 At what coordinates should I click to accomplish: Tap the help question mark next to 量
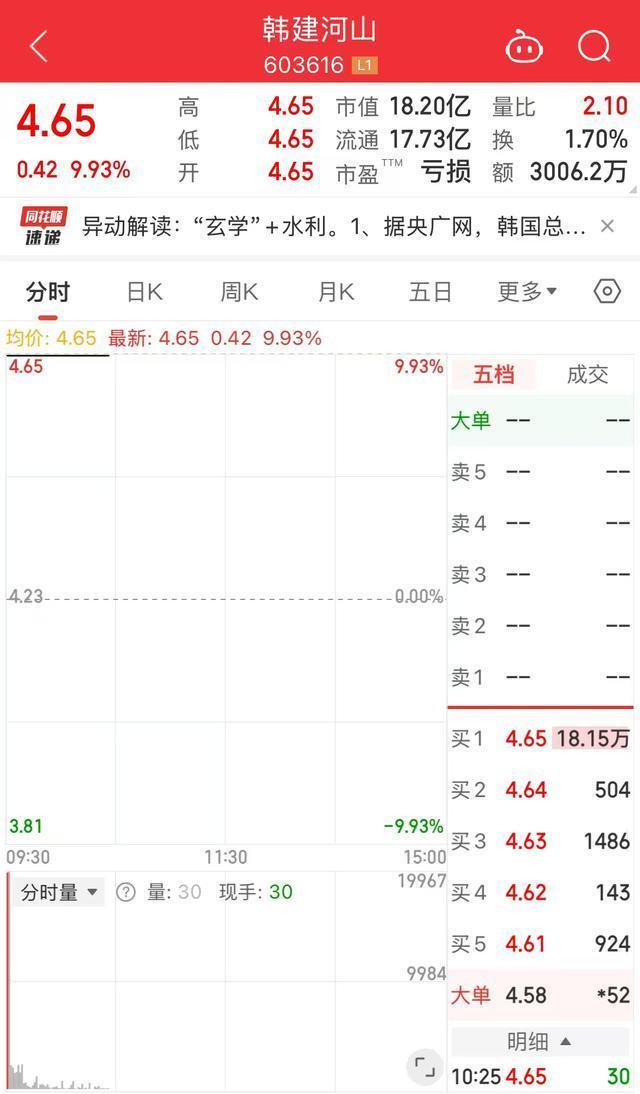point(126,892)
